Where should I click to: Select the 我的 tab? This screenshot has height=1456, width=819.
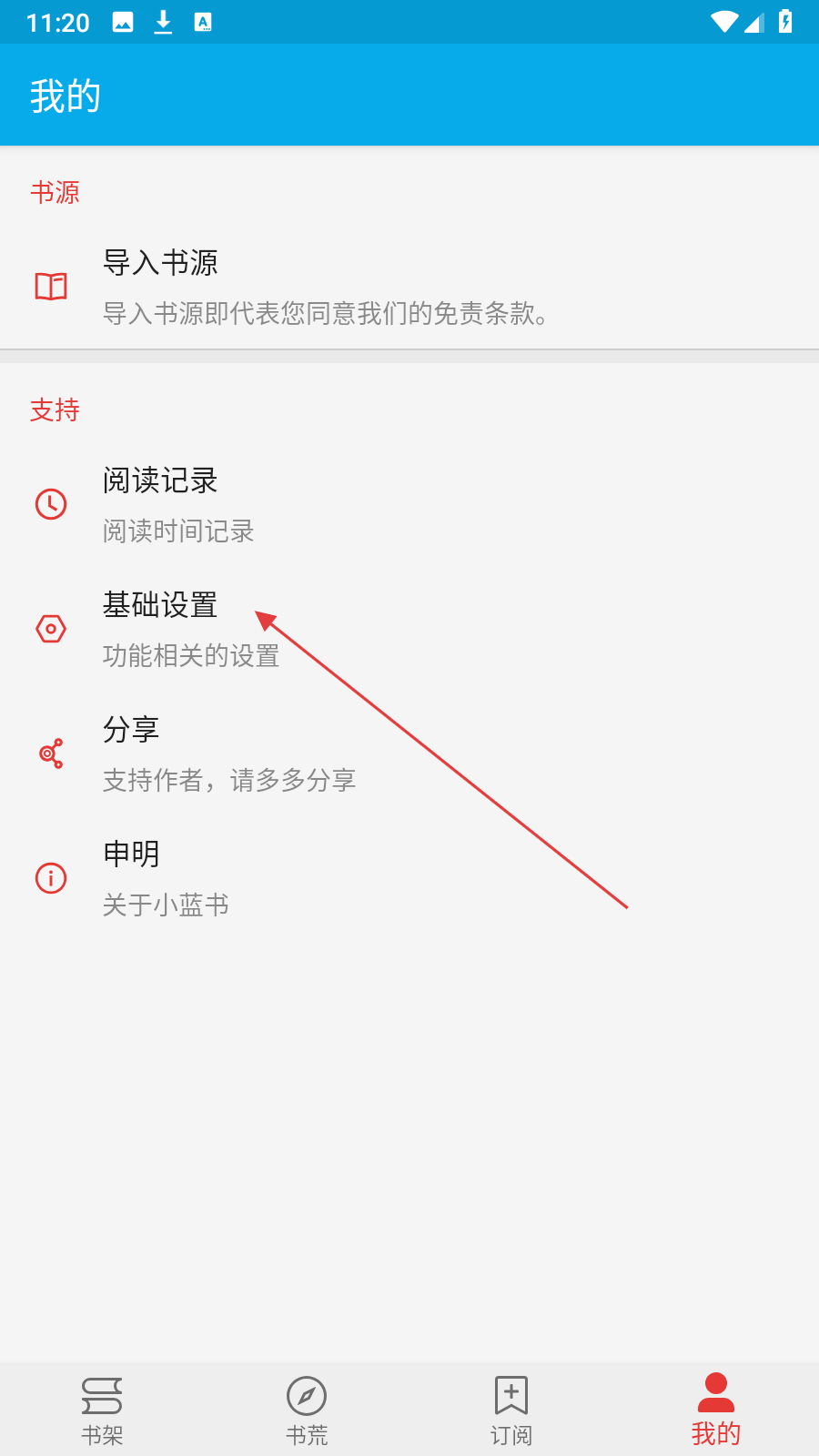(716, 1410)
